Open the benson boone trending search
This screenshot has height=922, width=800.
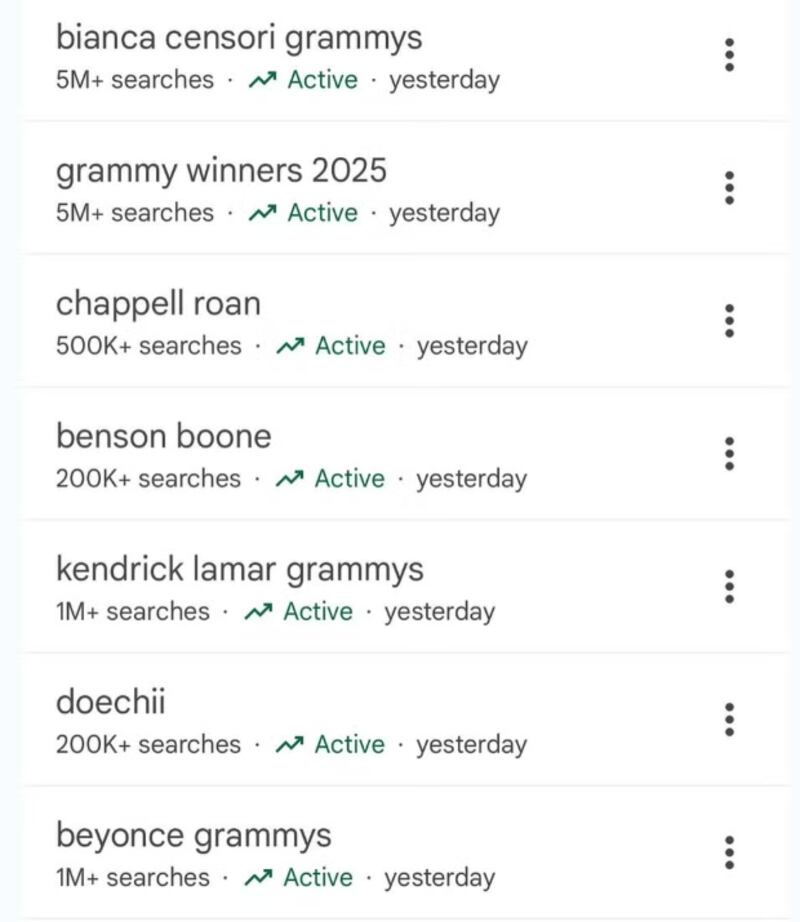(163, 437)
